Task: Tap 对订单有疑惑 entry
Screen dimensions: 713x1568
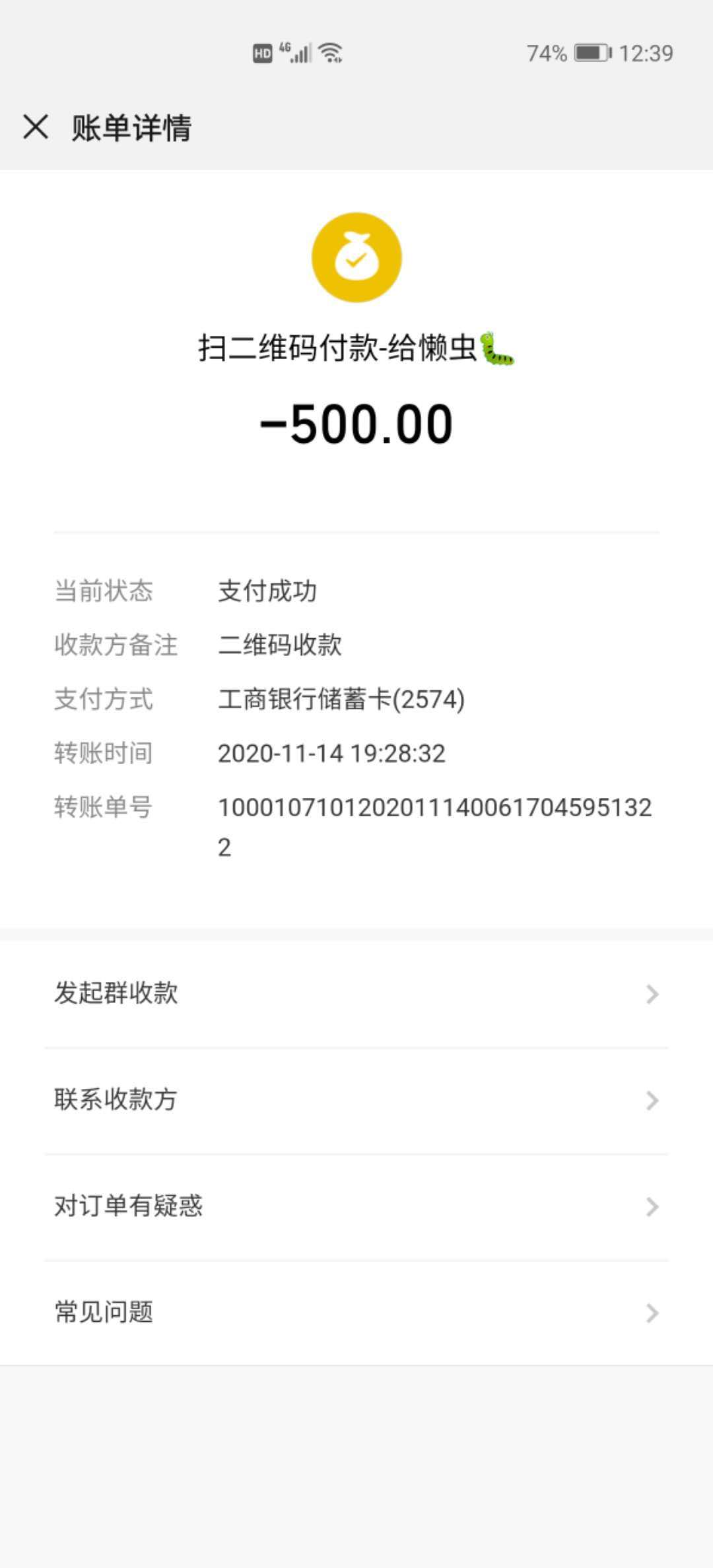Action: pos(356,1206)
